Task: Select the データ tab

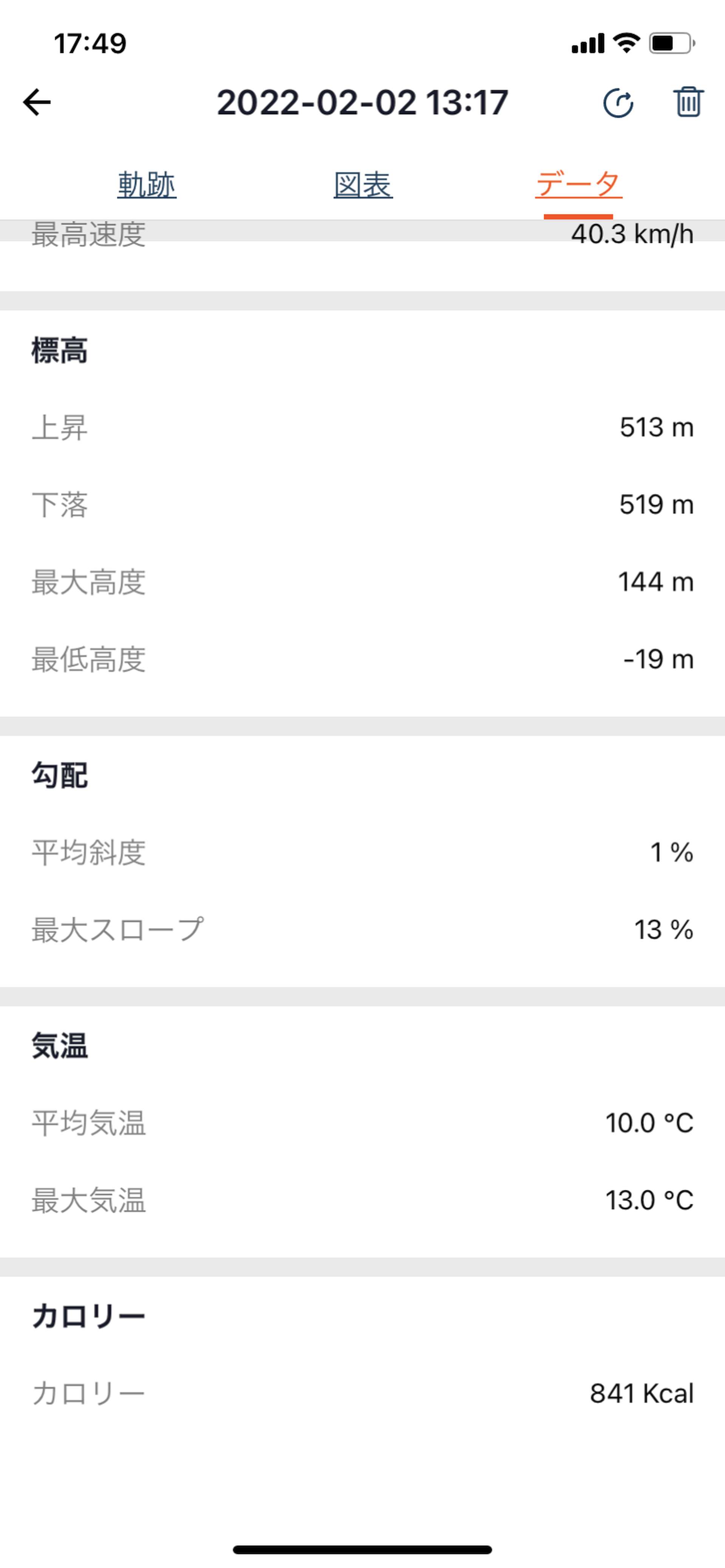Action: (579, 185)
